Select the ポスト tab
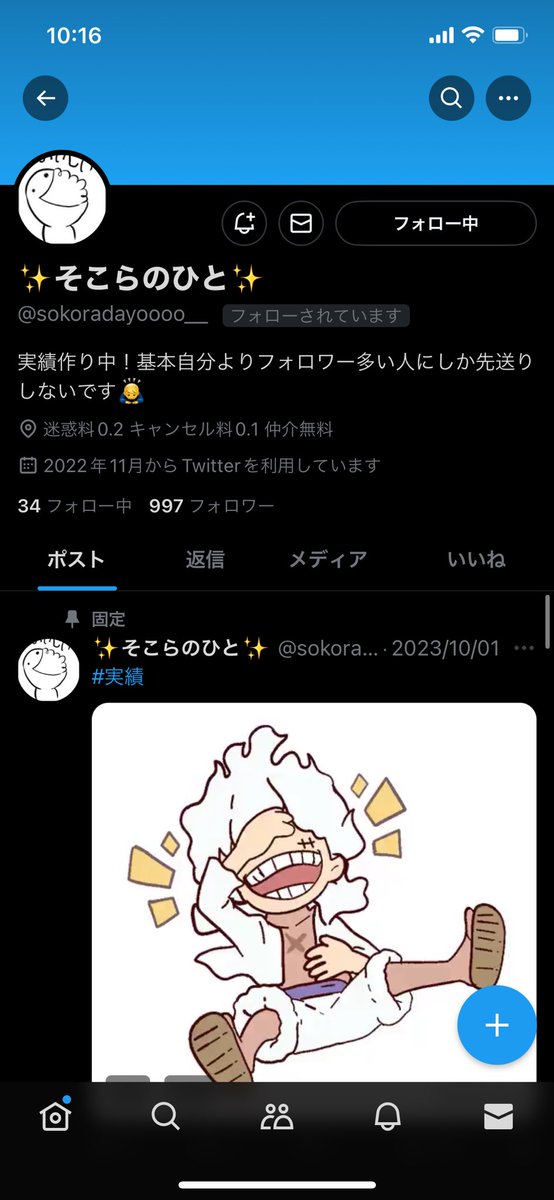This screenshot has height=1200, width=554. 76,559
